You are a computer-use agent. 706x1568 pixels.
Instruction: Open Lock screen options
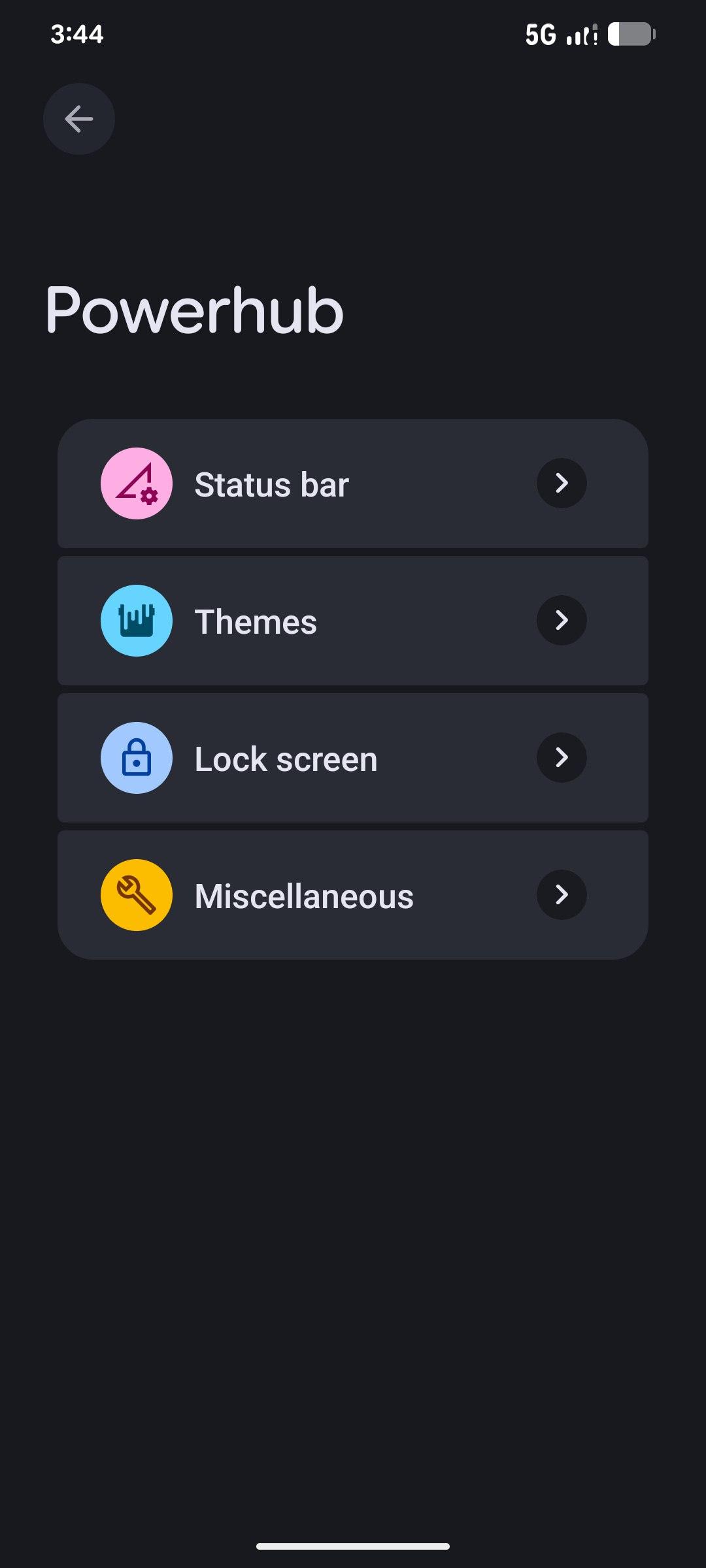[353, 758]
